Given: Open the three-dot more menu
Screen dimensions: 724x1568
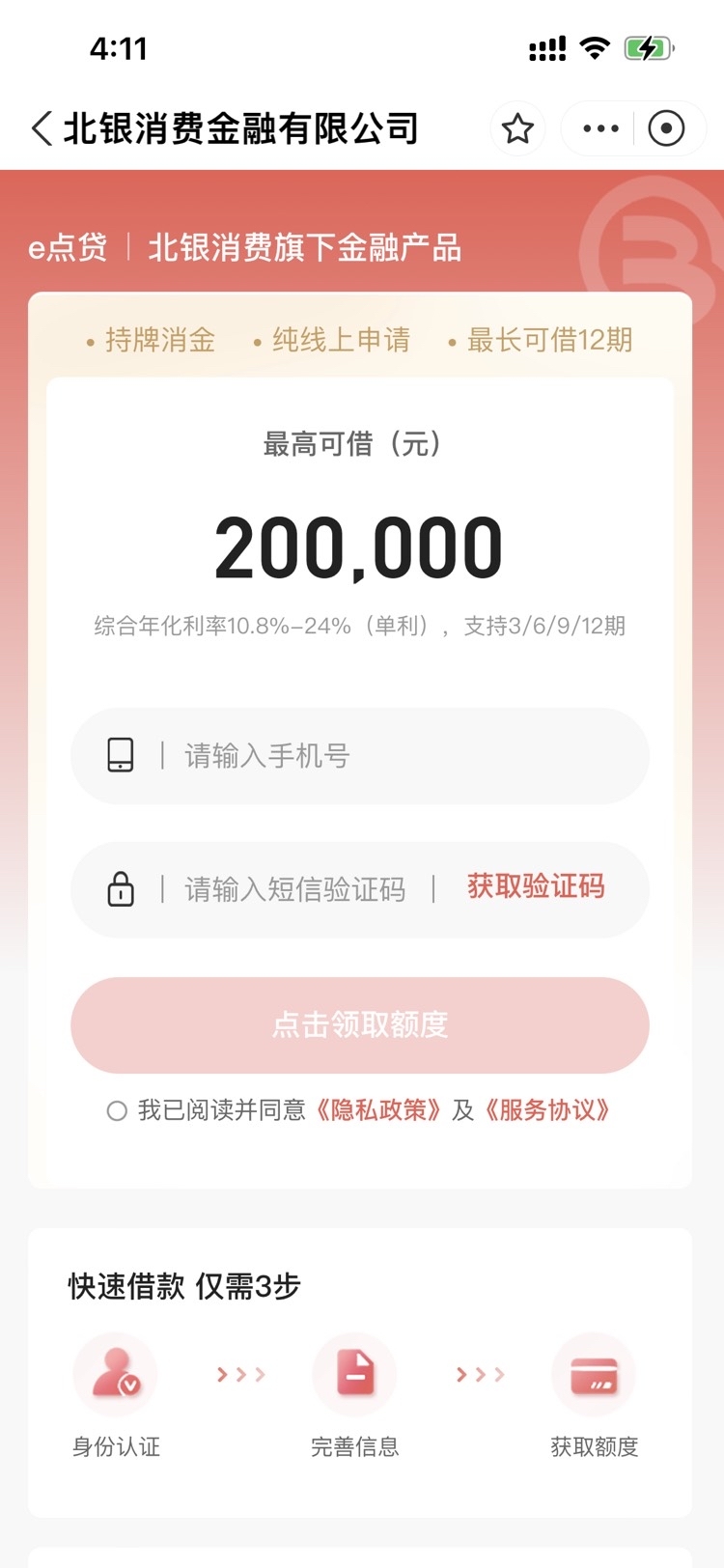Looking at the screenshot, I should pyautogui.click(x=600, y=128).
